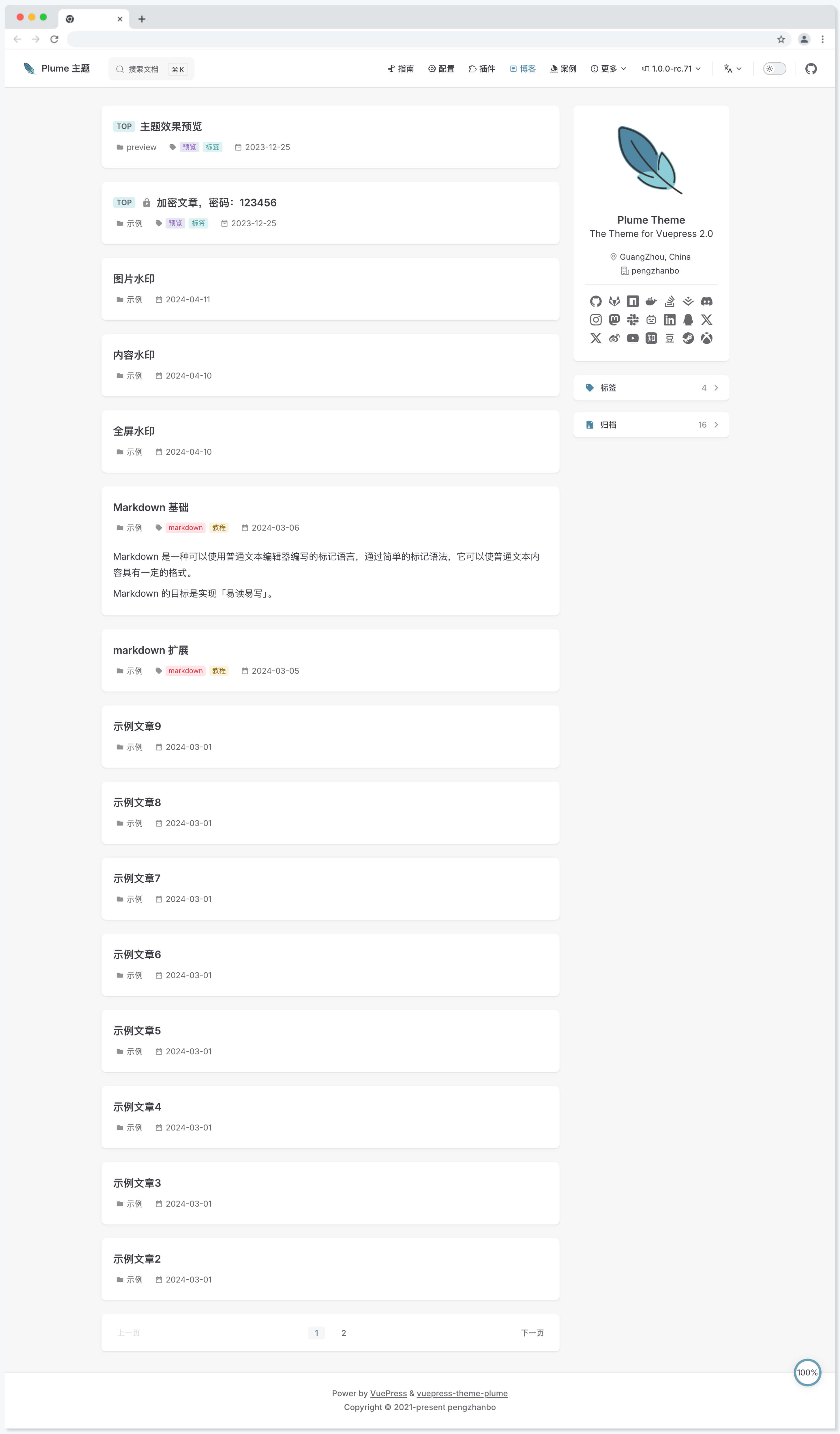840x1434 pixels.
Task: Go to next page with 下一页
Action: point(532,1333)
